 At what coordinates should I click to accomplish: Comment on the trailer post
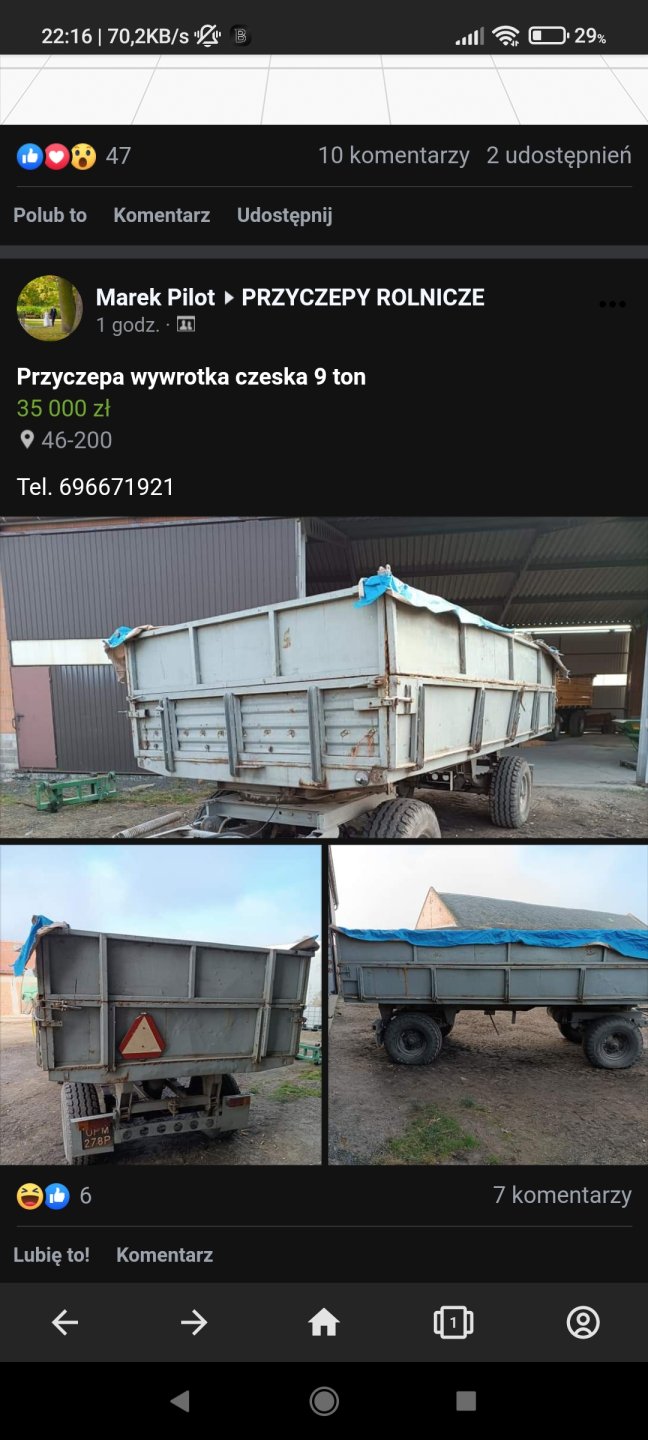pos(164,1255)
